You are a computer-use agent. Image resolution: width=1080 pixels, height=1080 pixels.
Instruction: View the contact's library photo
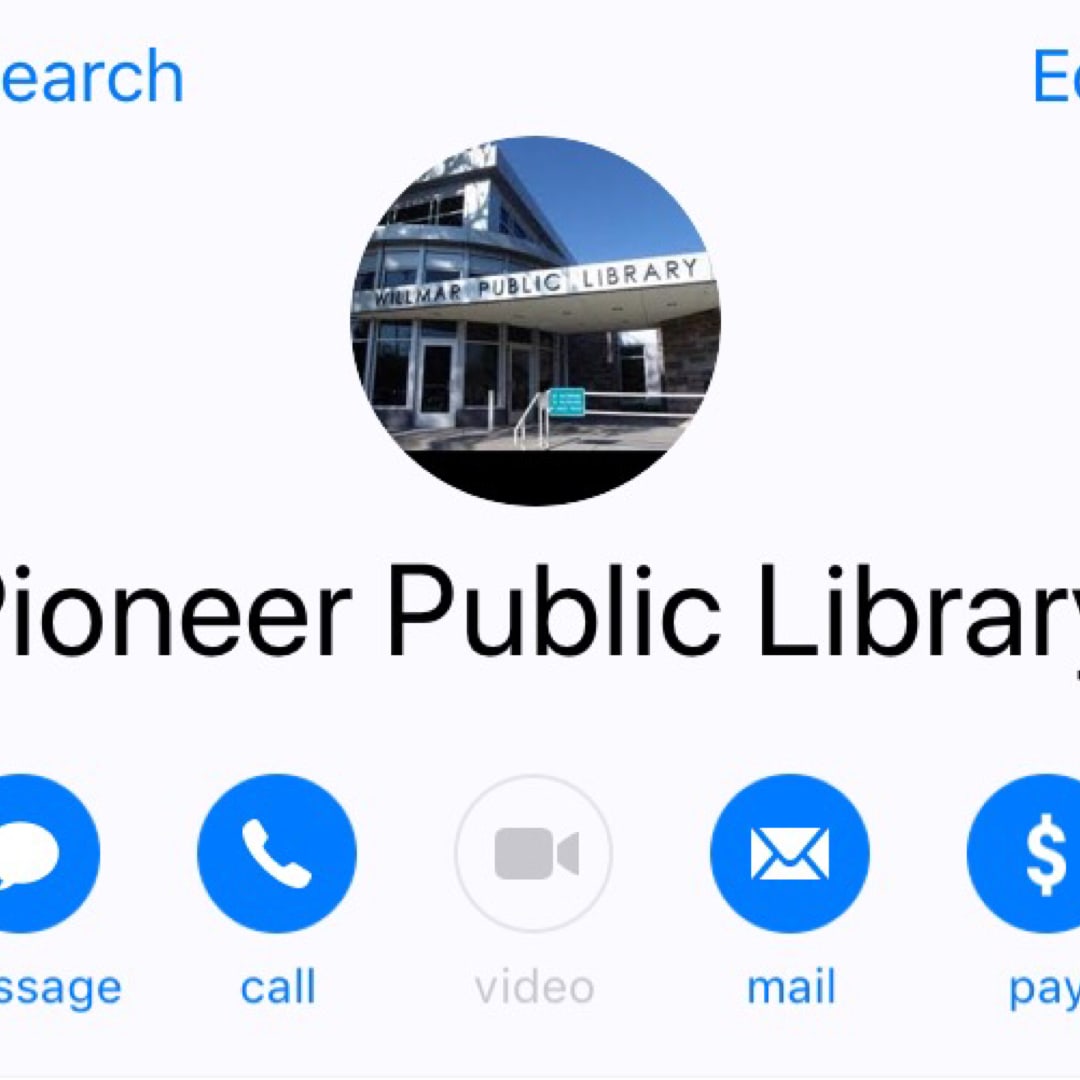point(535,320)
